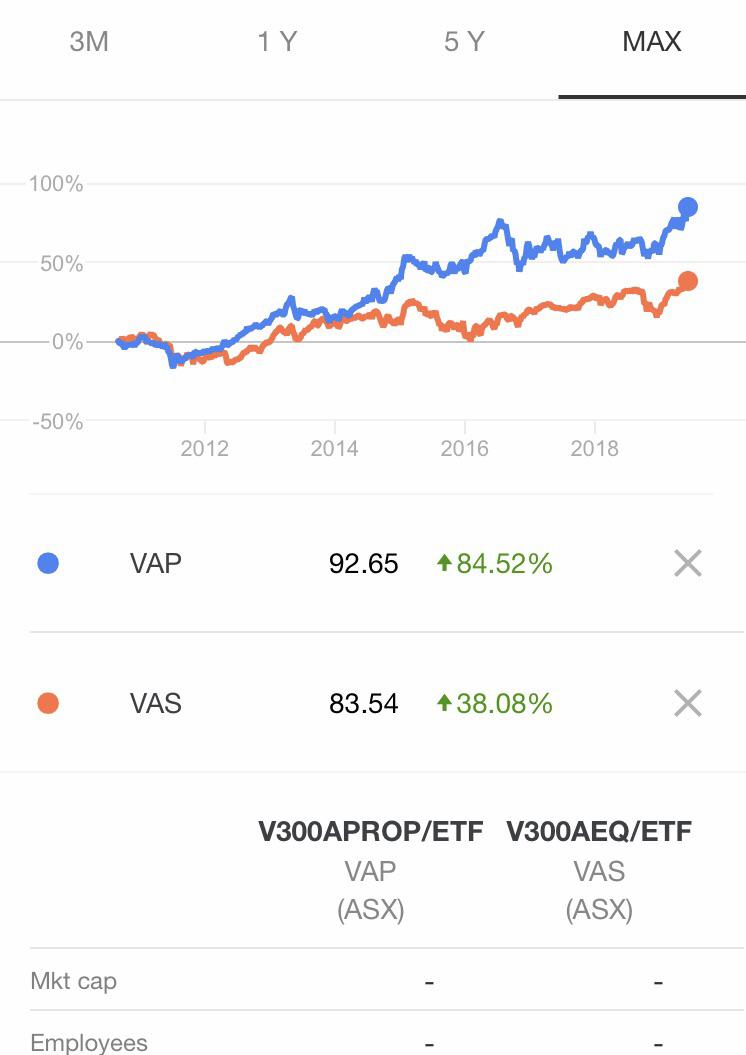Select the 5Y chart view
The height and width of the screenshot is (1055, 746).
(x=466, y=42)
